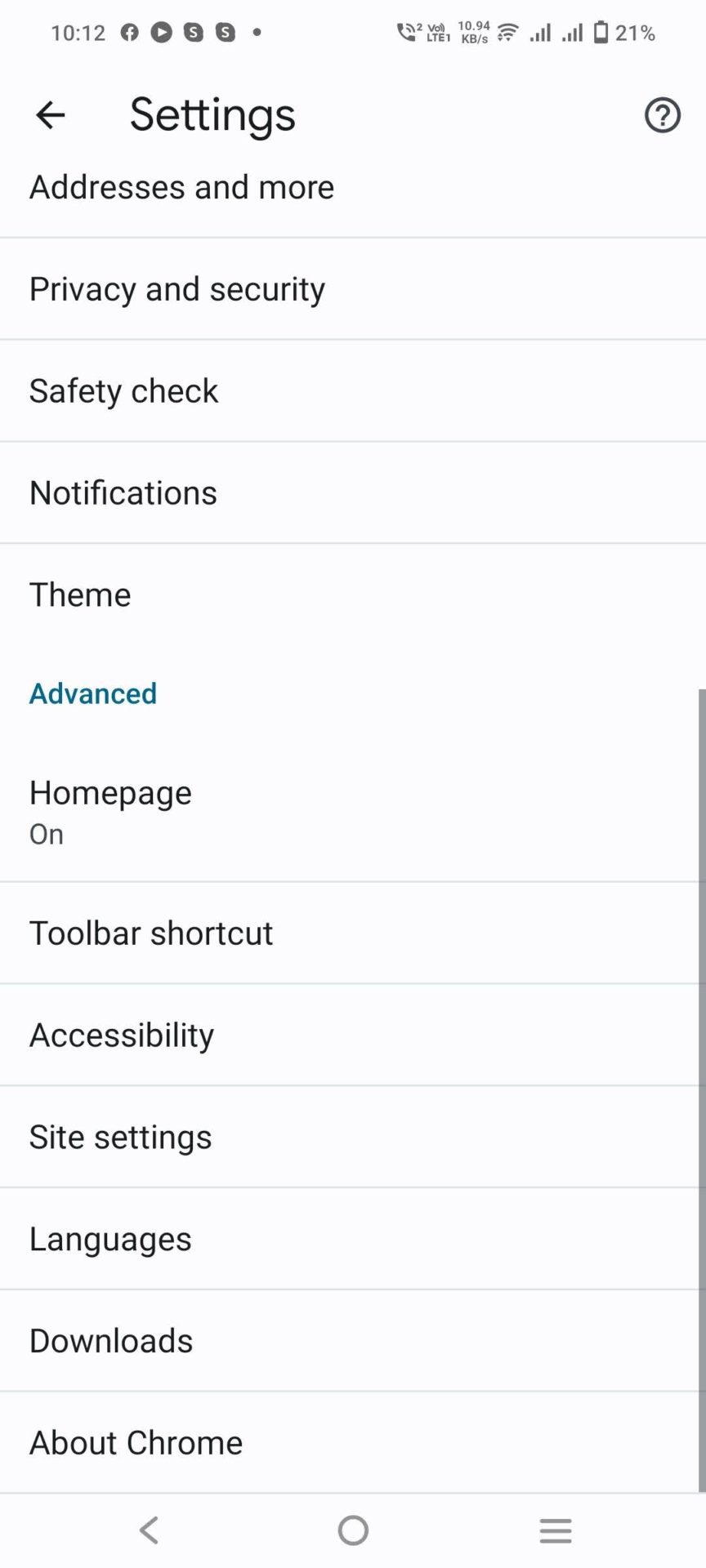The image size is (706, 1568).
Task: Open Accessibility settings
Action: (x=122, y=1036)
